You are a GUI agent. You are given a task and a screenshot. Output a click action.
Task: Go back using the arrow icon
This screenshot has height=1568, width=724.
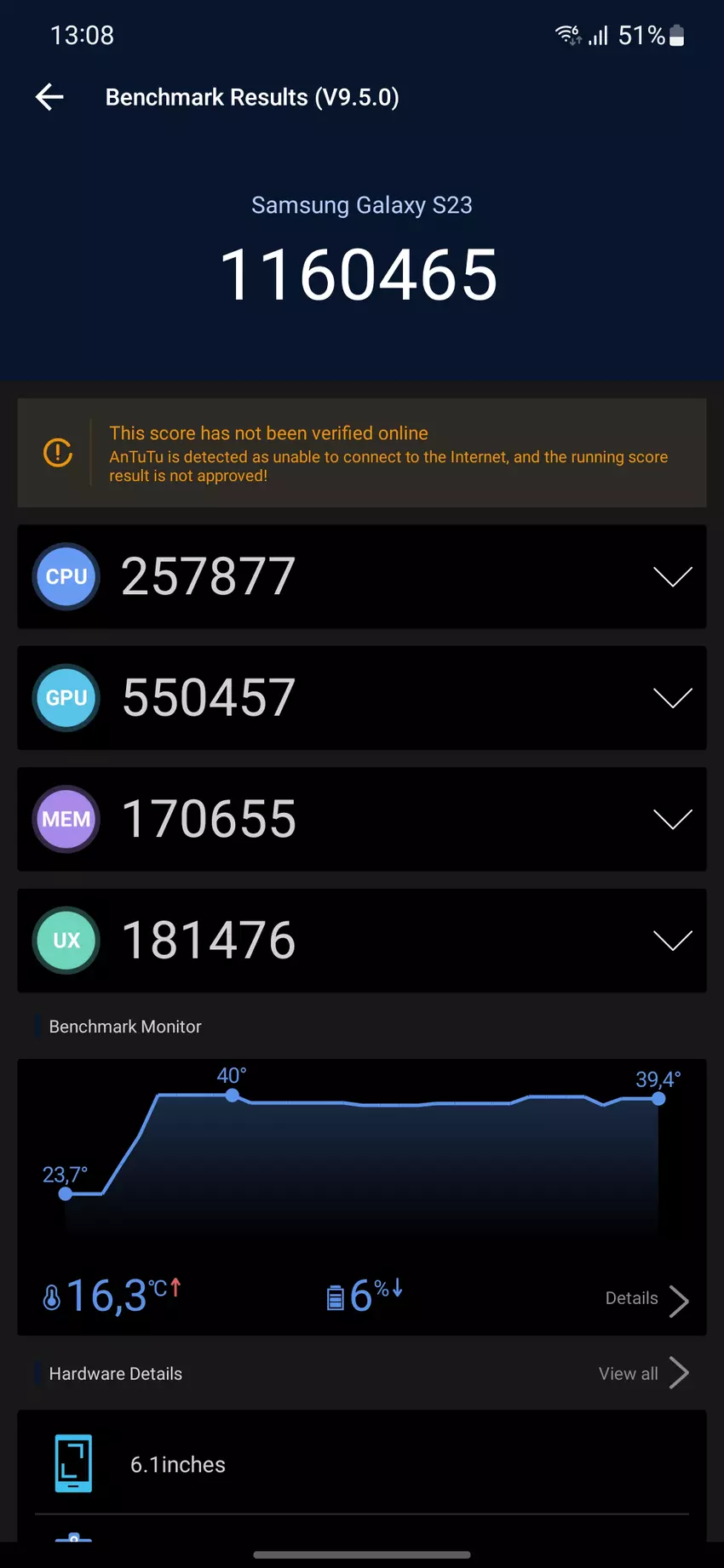pyautogui.click(x=49, y=97)
